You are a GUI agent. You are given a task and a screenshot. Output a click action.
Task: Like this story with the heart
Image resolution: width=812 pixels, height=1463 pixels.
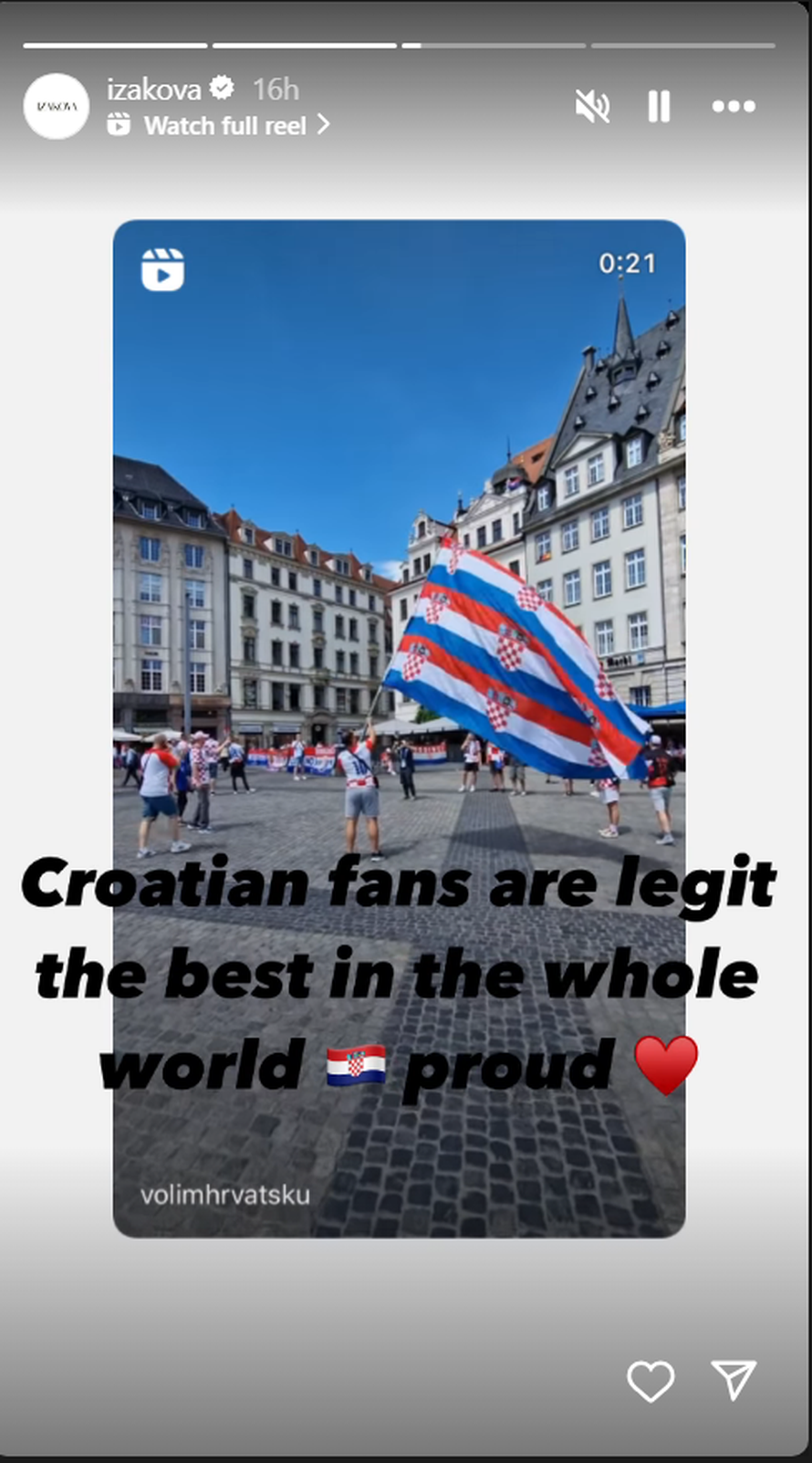coord(651,1381)
